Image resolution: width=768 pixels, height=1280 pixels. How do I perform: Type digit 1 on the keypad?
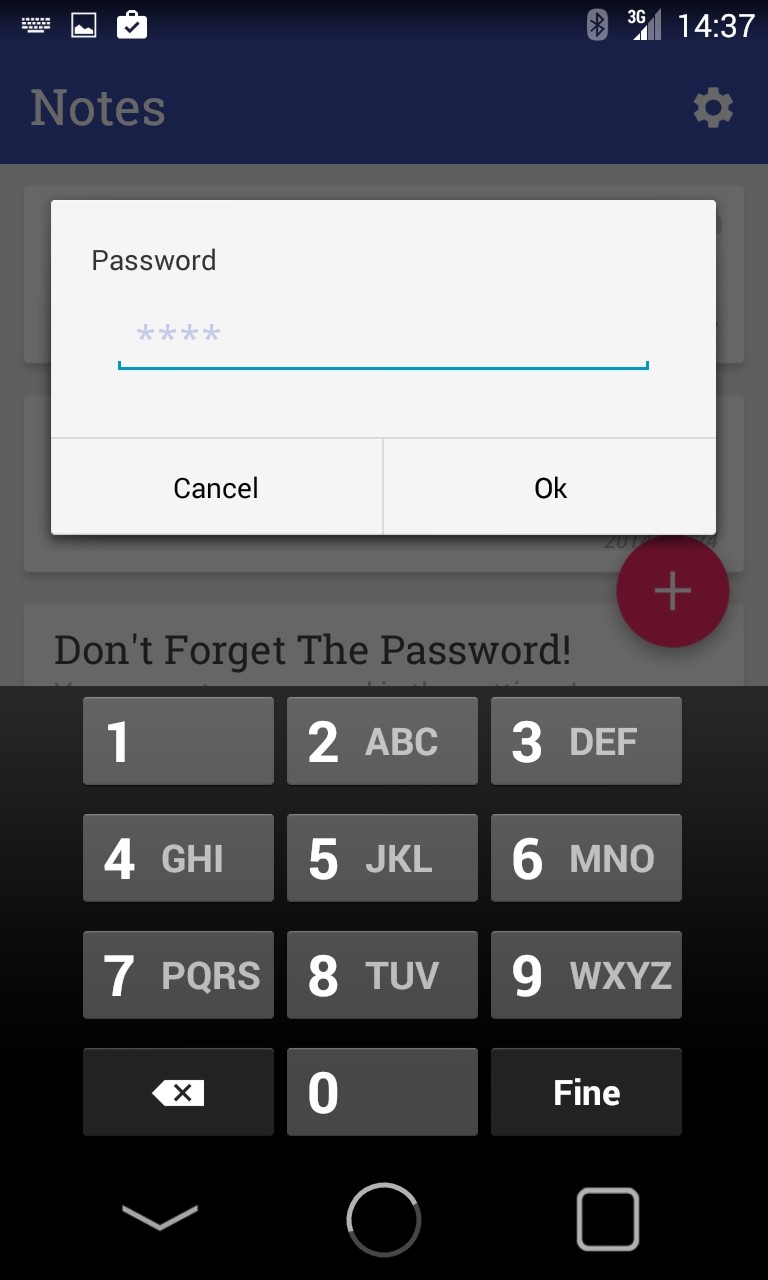(178, 741)
